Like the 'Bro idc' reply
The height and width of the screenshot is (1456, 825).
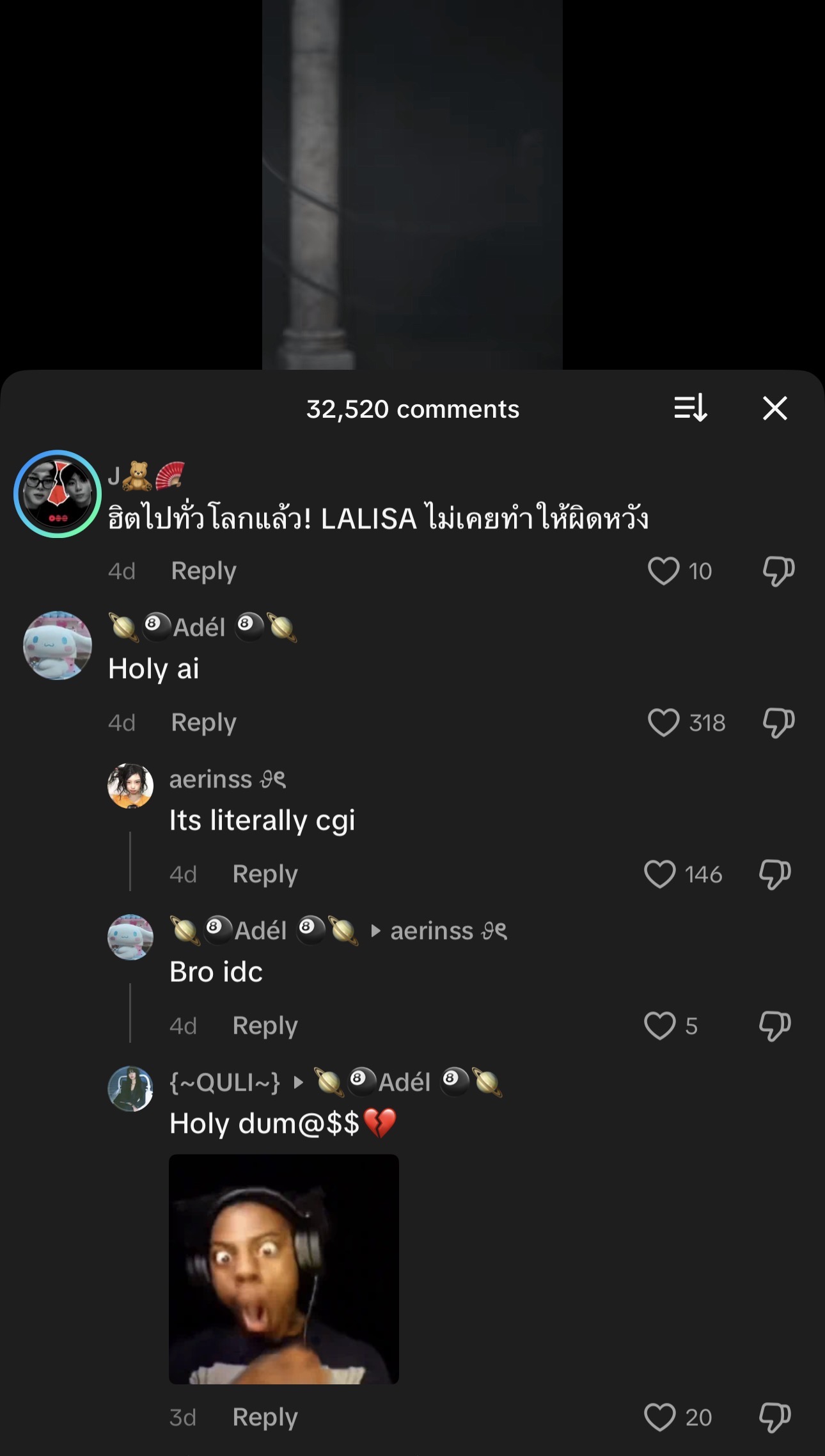point(659,1026)
